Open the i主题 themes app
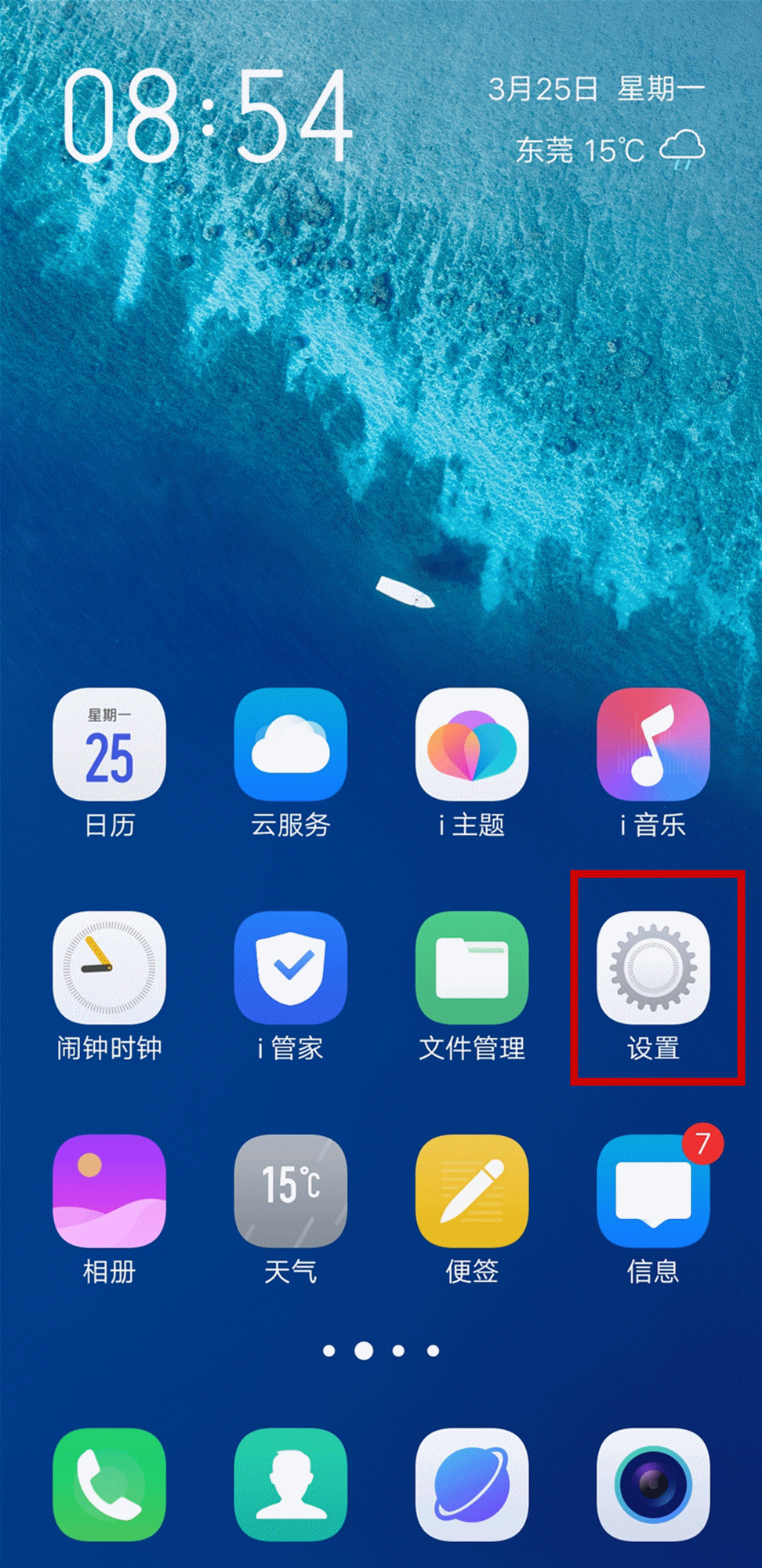762x1568 pixels. coord(471,745)
